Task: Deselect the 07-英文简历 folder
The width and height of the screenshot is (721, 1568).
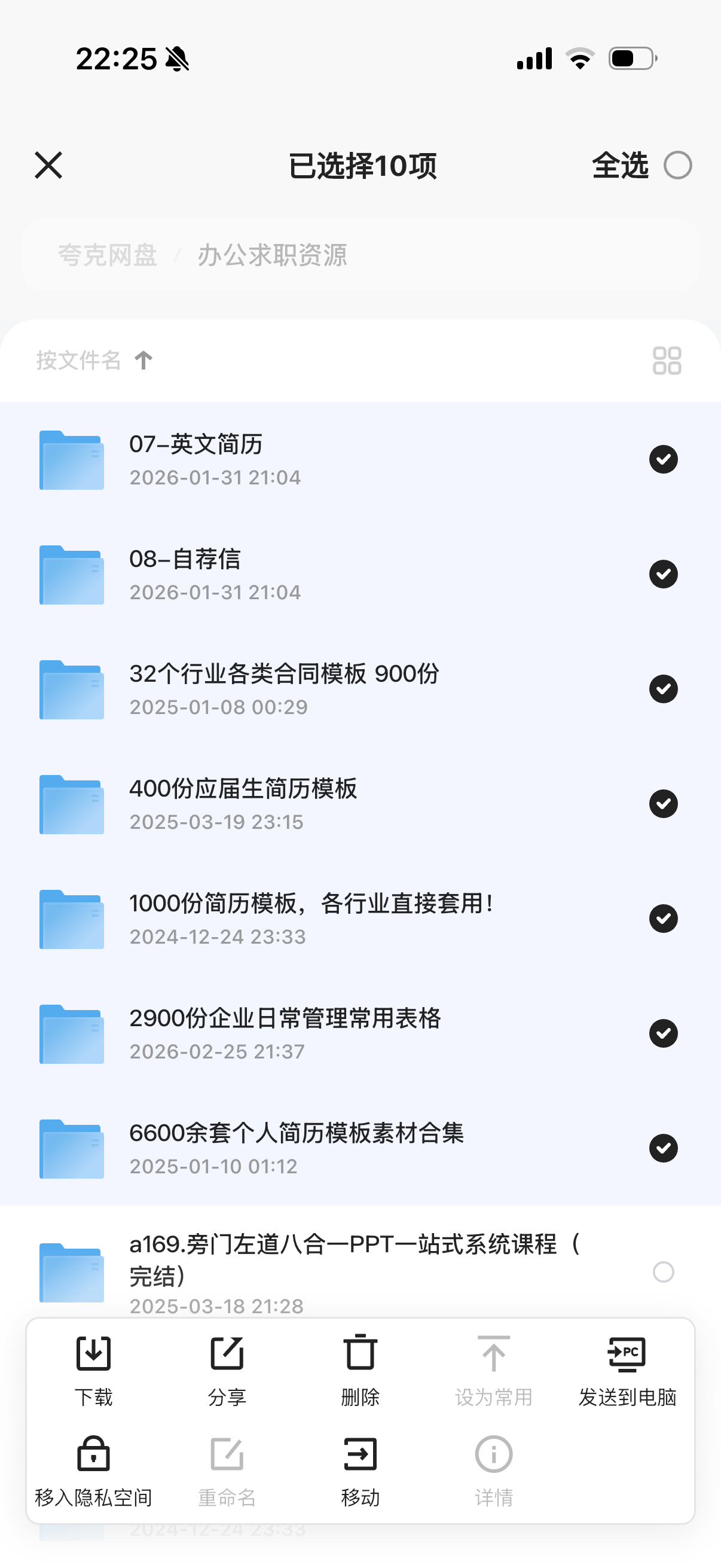Action: coord(662,459)
